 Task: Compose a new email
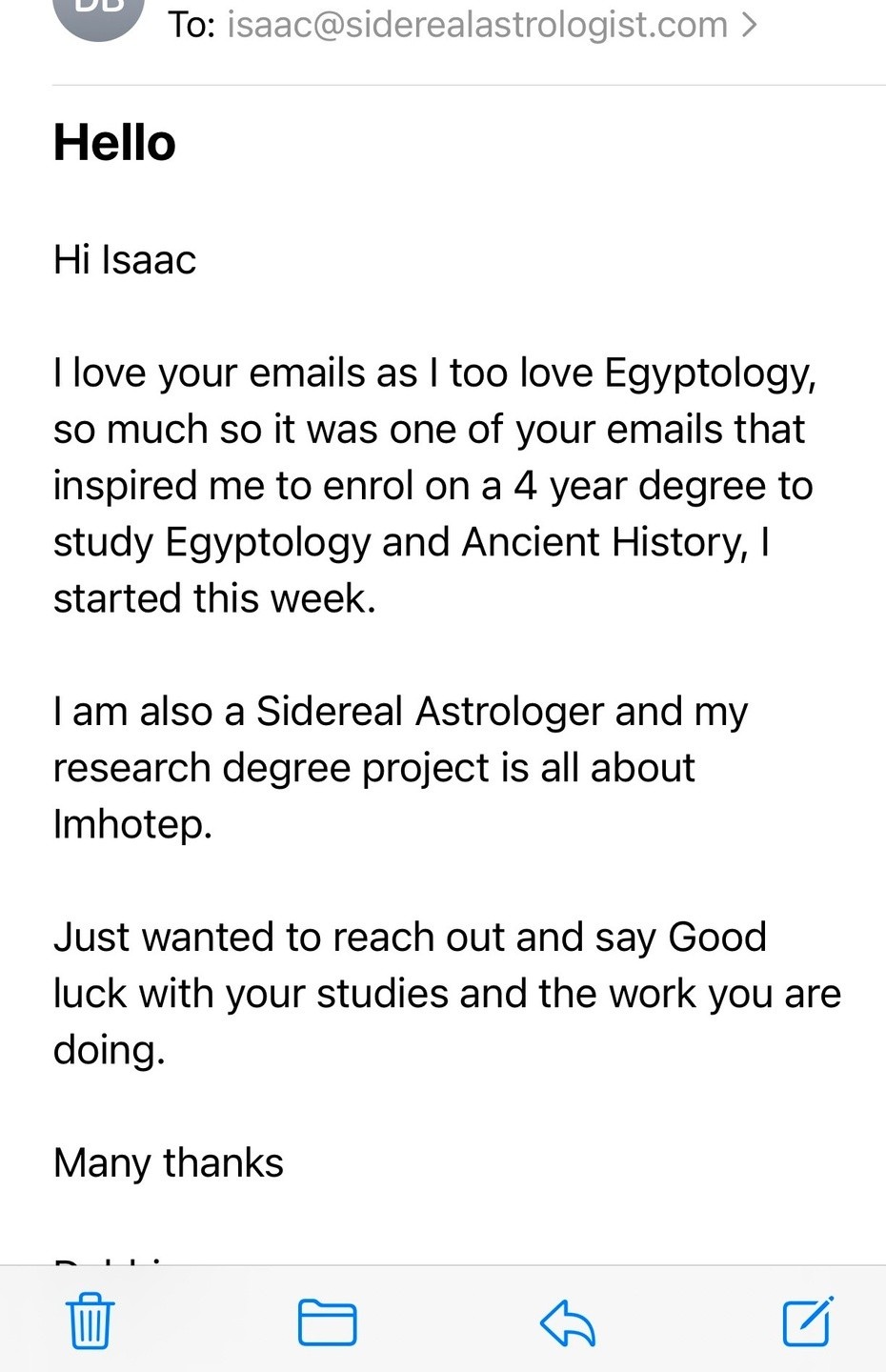[807, 1321]
